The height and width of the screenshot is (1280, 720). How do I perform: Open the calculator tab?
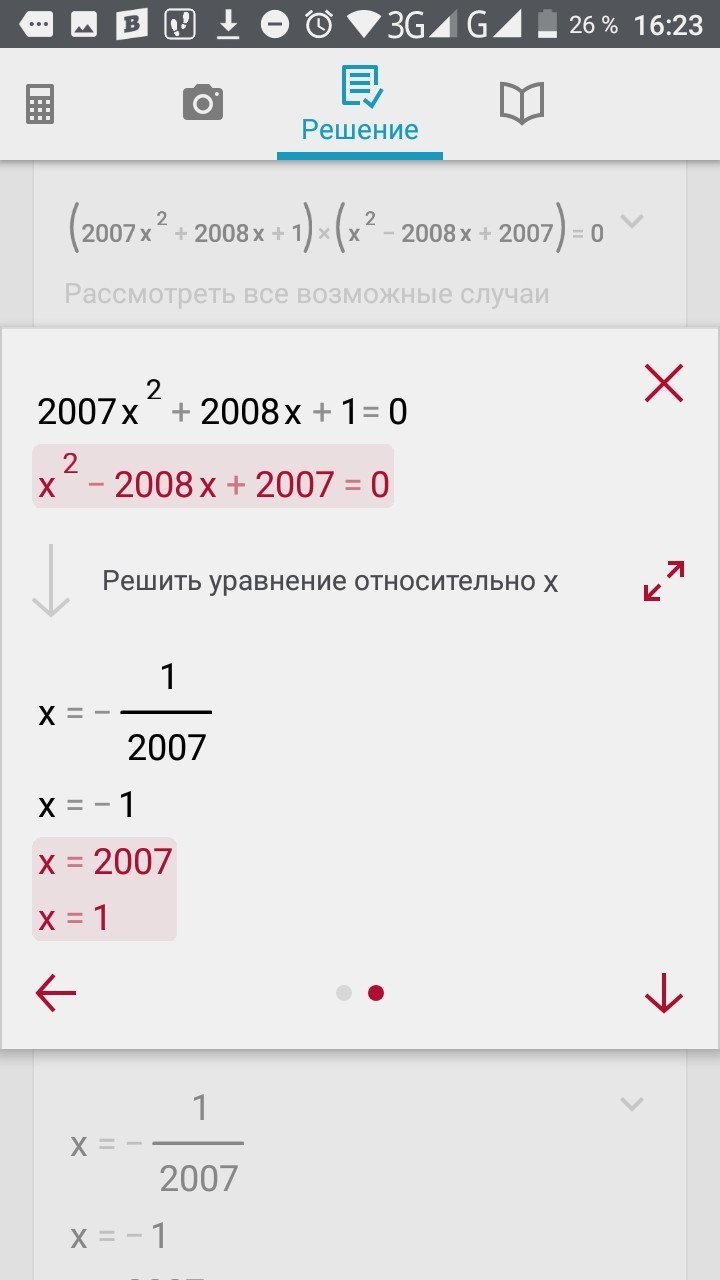[x=40, y=103]
